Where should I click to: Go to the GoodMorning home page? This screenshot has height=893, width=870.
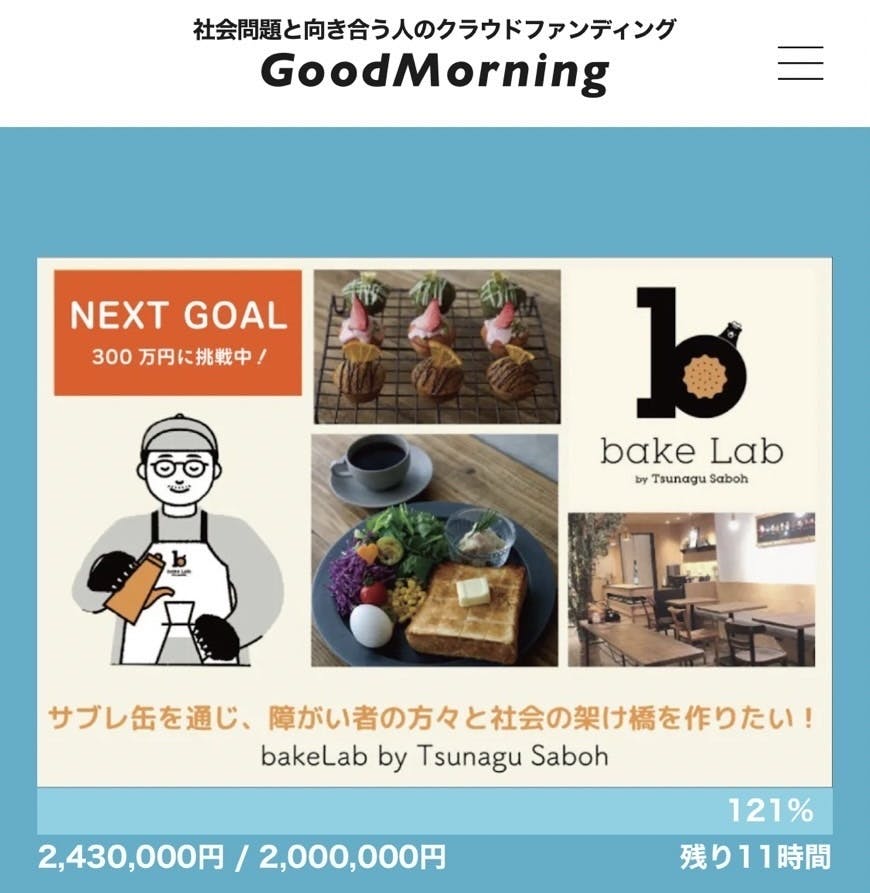(435, 72)
